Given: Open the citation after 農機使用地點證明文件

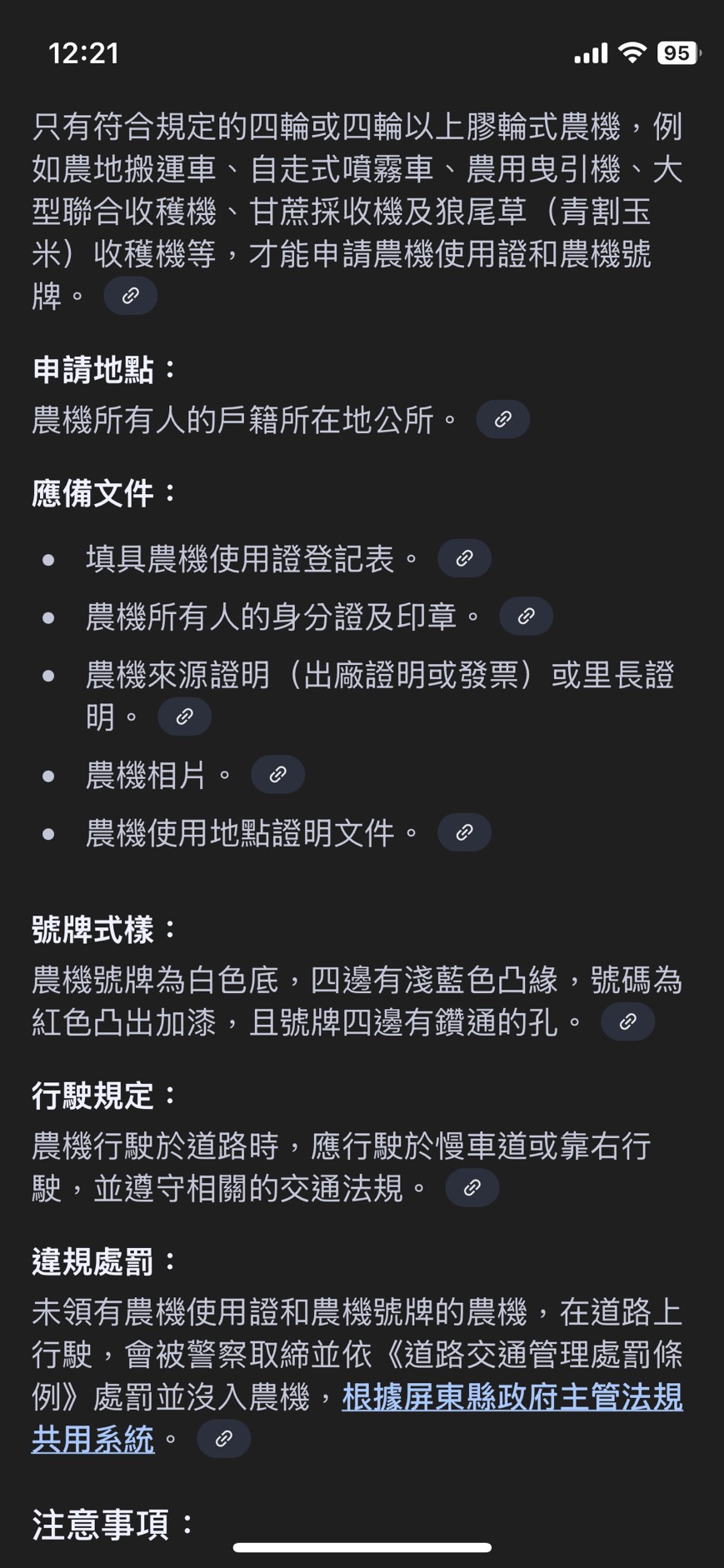Looking at the screenshot, I should pyautogui.click(x=464, y=832).
